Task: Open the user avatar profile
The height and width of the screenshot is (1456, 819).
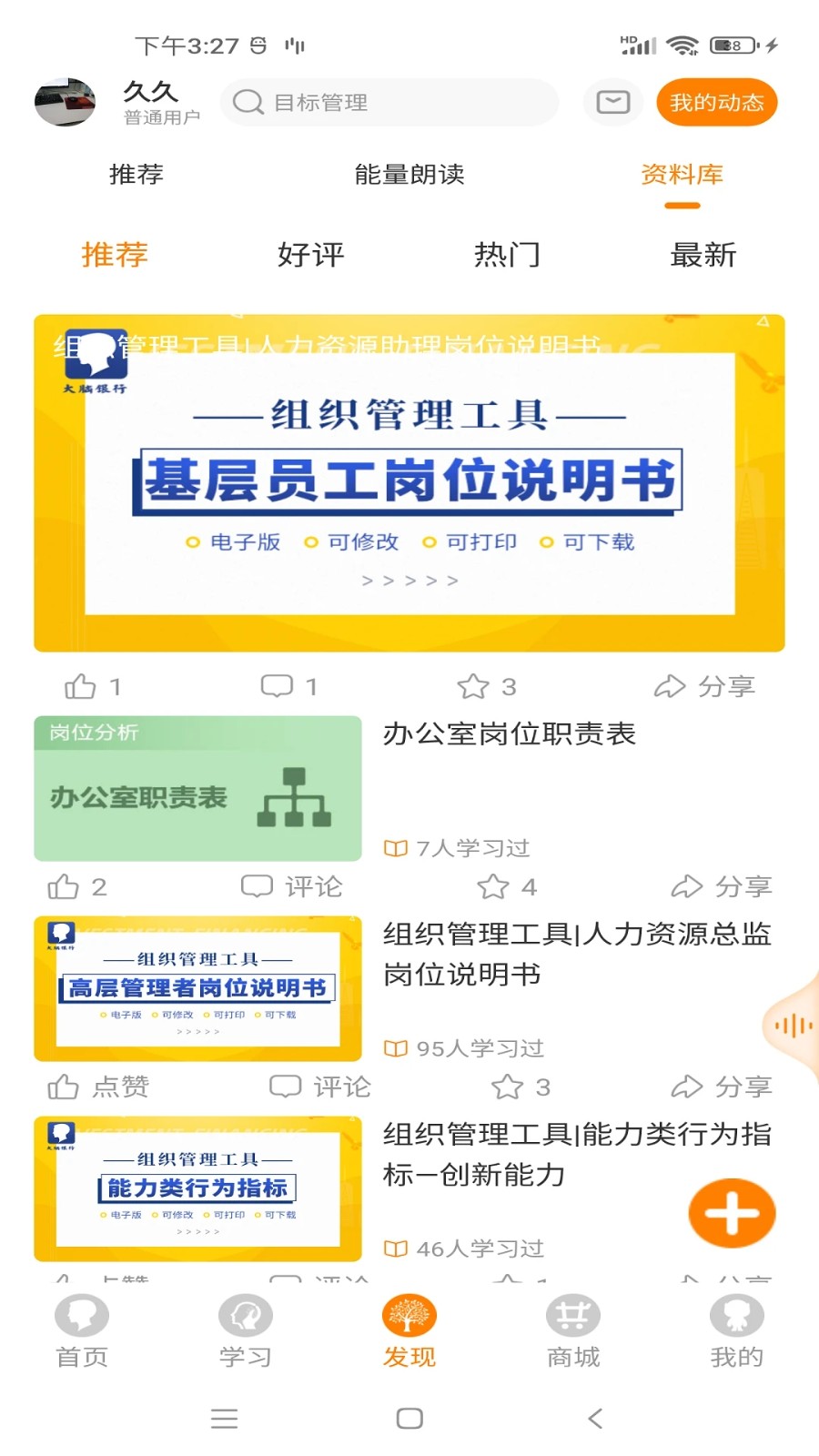Action: (65, 102)
